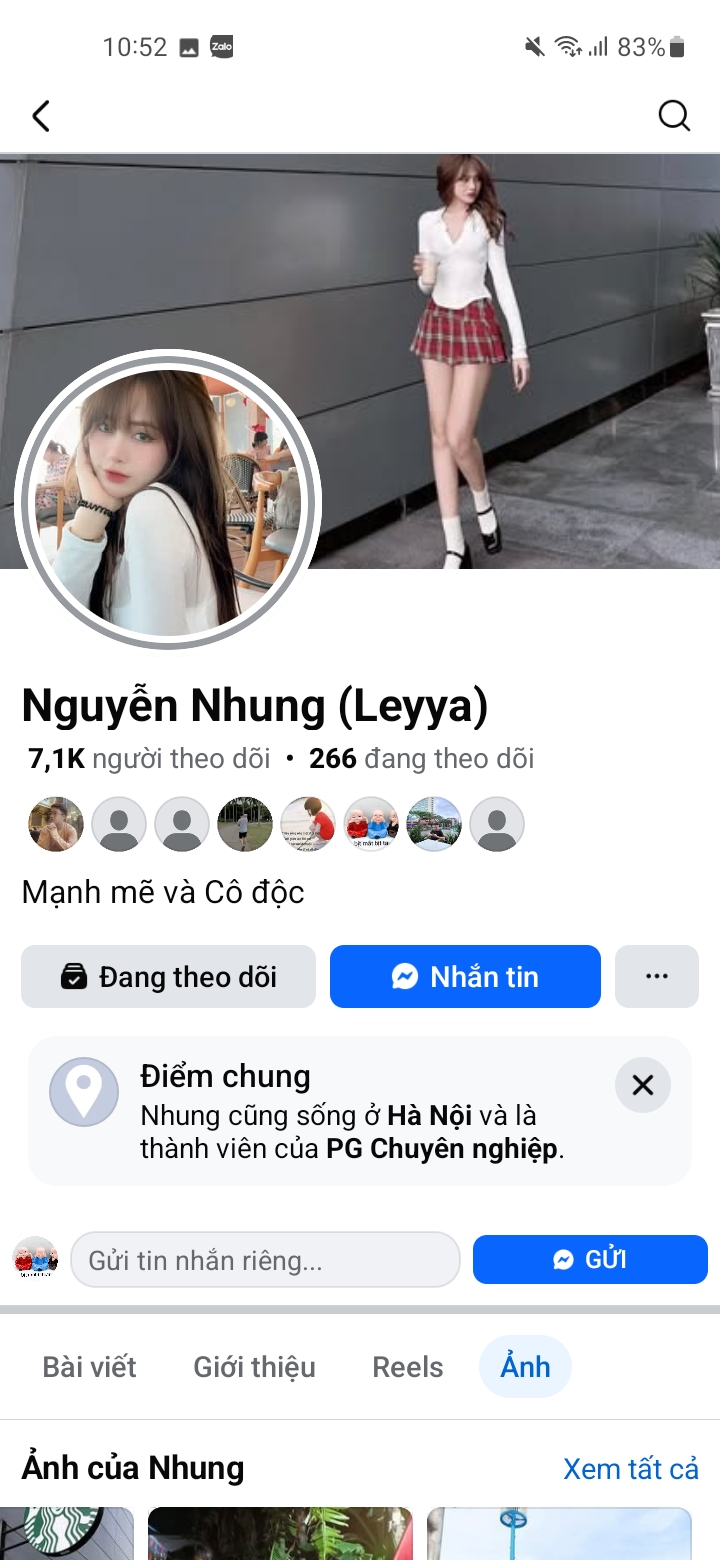View the 7,1K người theo dõi list
720x1560 pixels.
pyautogui.click(x=150, y=759)
